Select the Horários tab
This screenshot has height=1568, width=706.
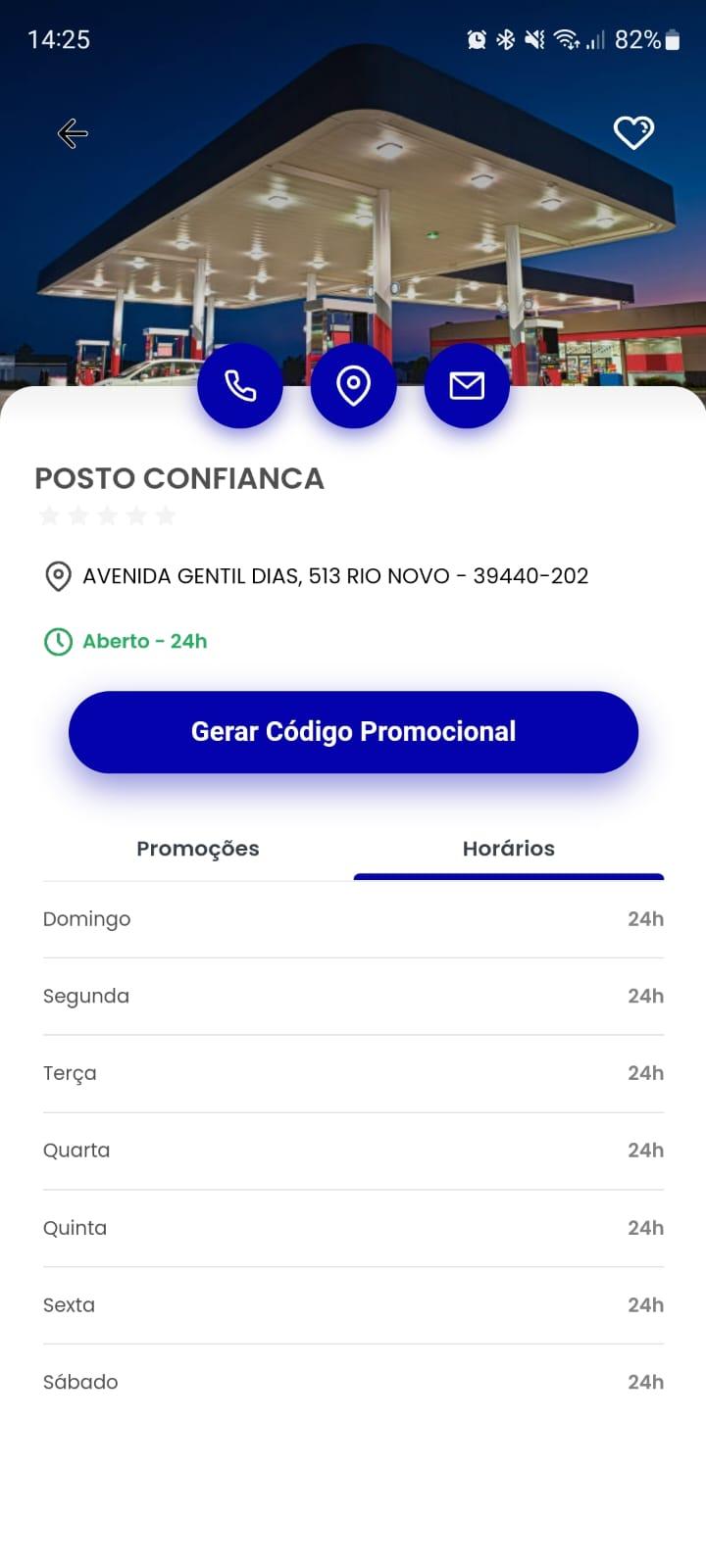(x=509, y=849)
